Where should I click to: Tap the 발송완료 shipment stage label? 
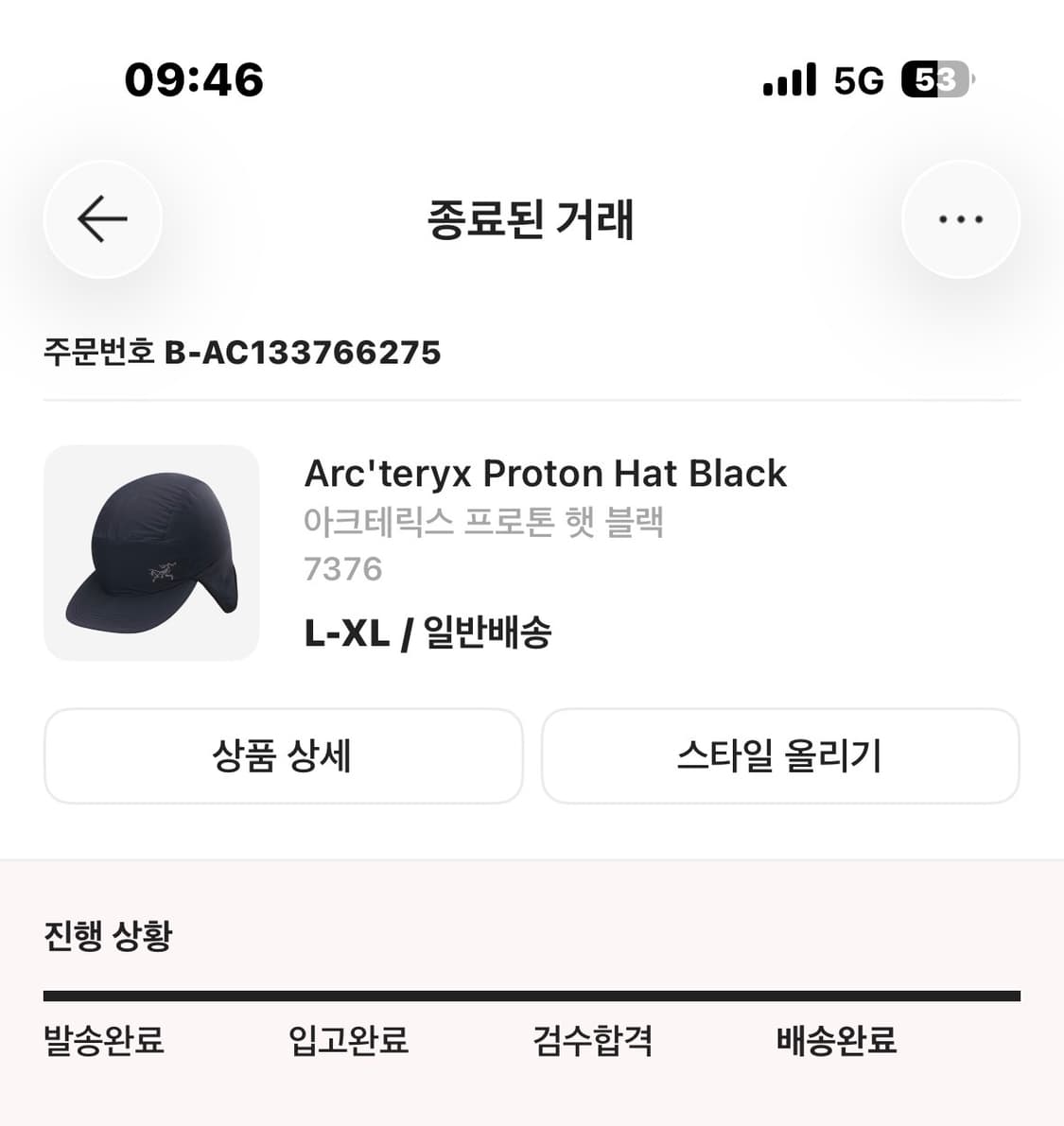point(104,1041)
